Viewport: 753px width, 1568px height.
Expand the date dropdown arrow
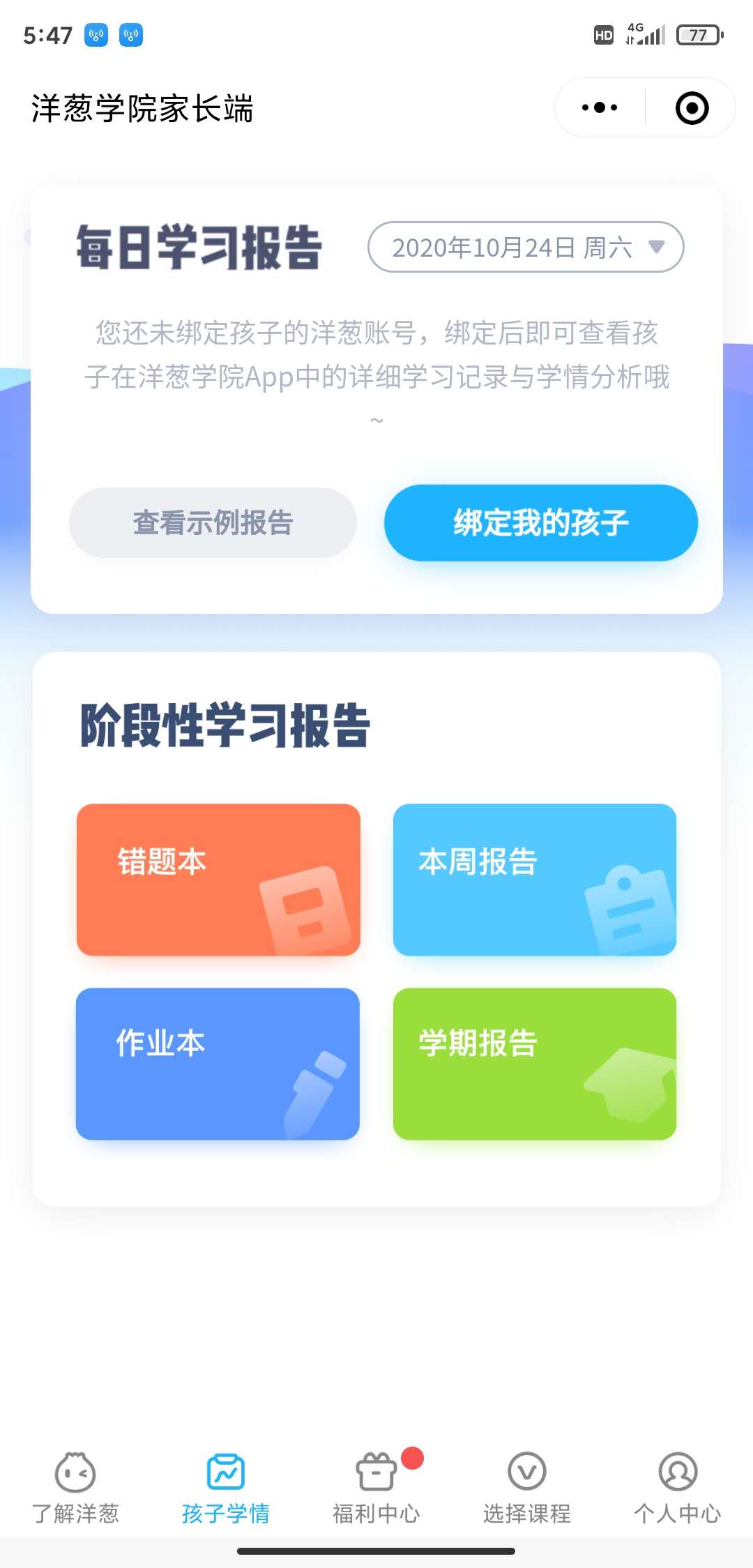point(654,248)
